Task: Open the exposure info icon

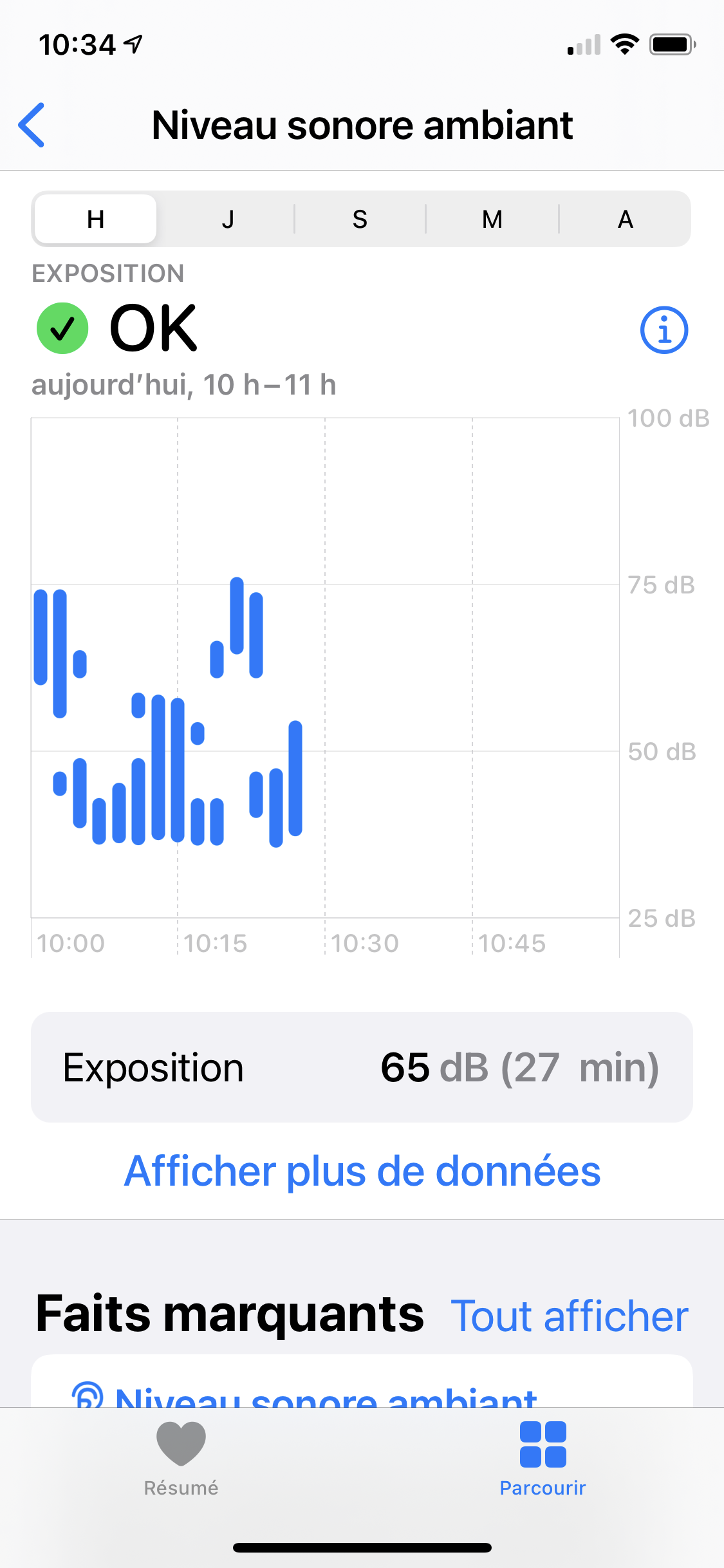Action: (664, 330)
